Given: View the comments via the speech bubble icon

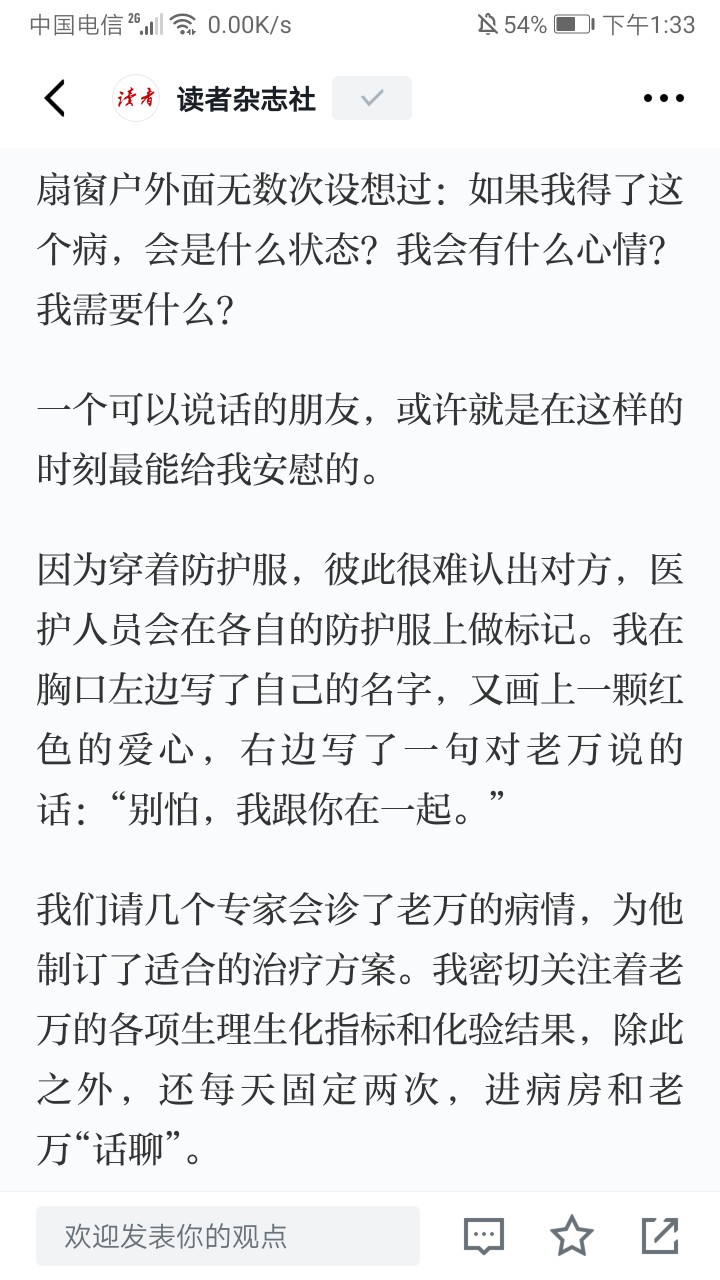Looking at the screenshot, I should pyautogui.click(x=484, y=1236).
